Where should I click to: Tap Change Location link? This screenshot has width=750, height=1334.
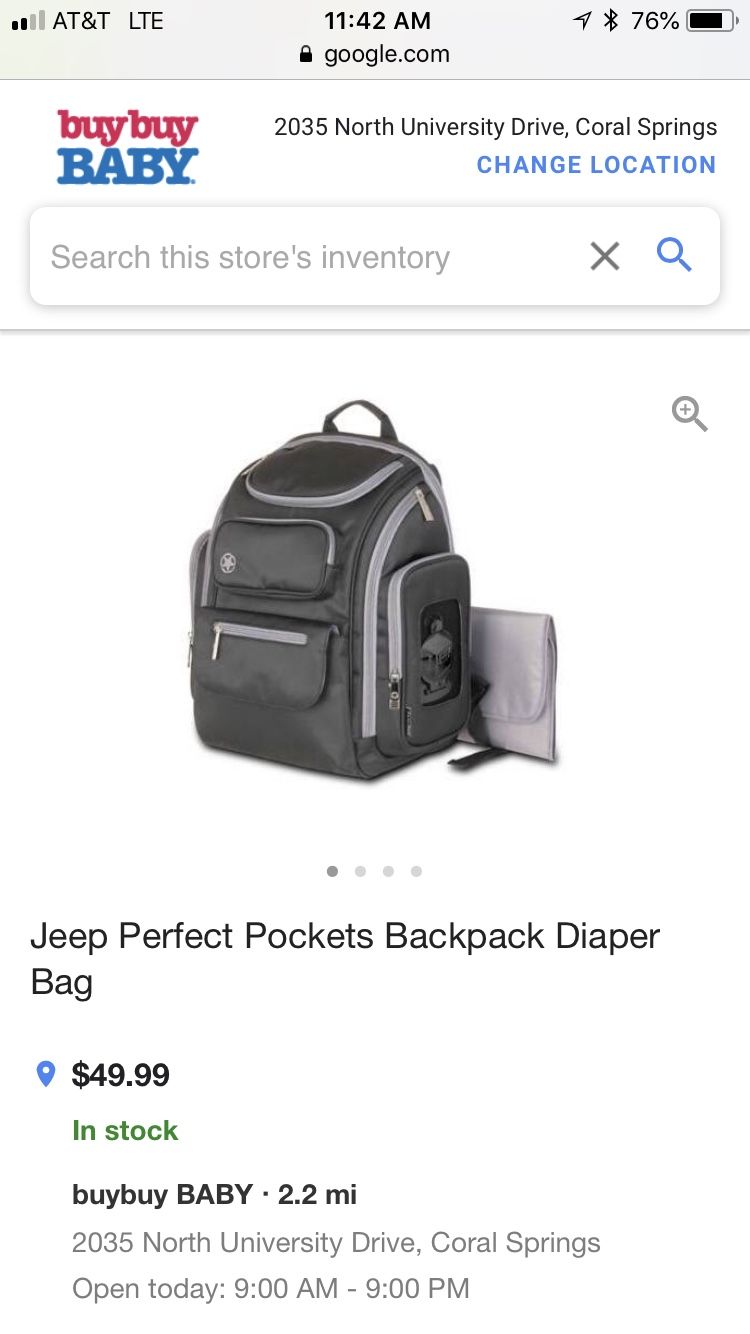[x=596, y=165]
